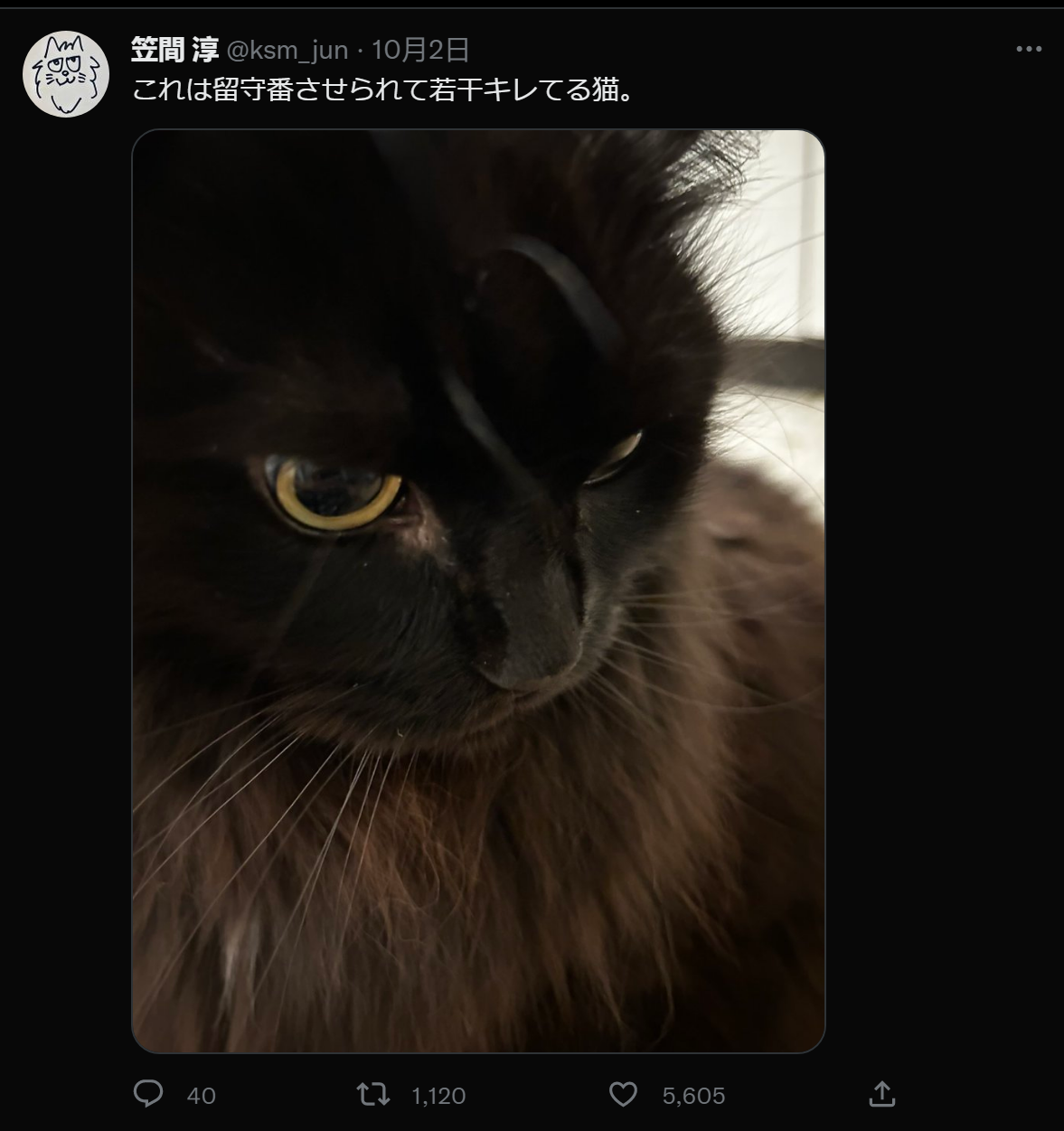Like the tweet with 5,605 likes

point(623,1095)
